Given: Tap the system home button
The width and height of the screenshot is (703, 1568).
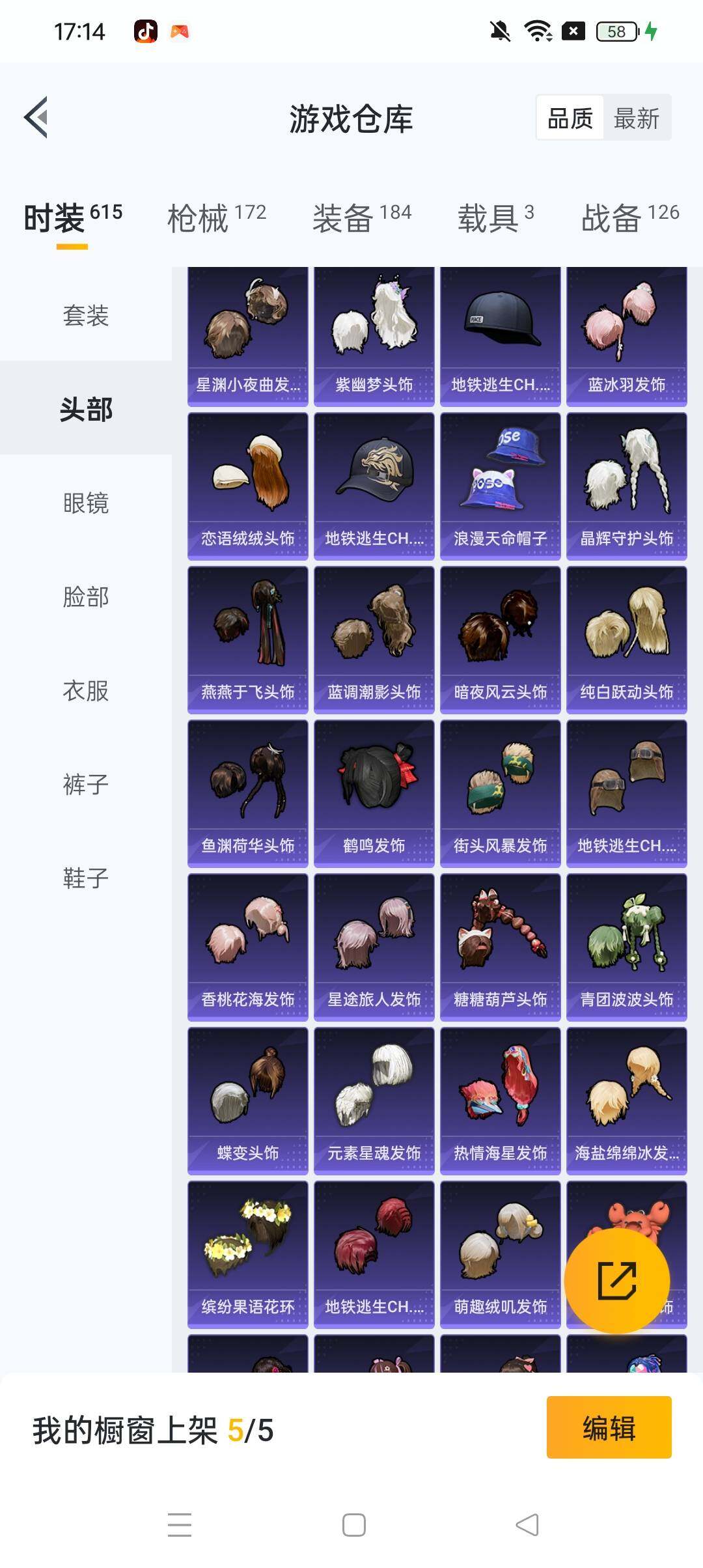Looking at the screenshot, I should click(x=353, y=1525).
